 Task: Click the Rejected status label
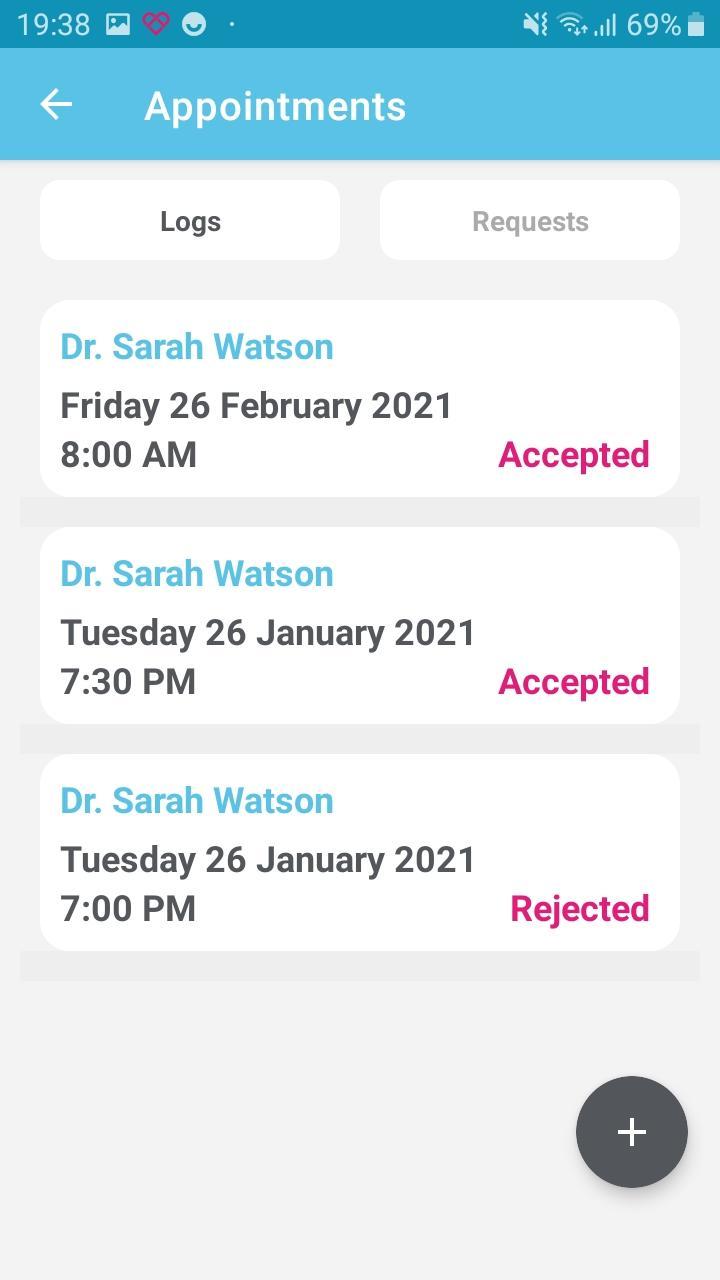(580, 908)
